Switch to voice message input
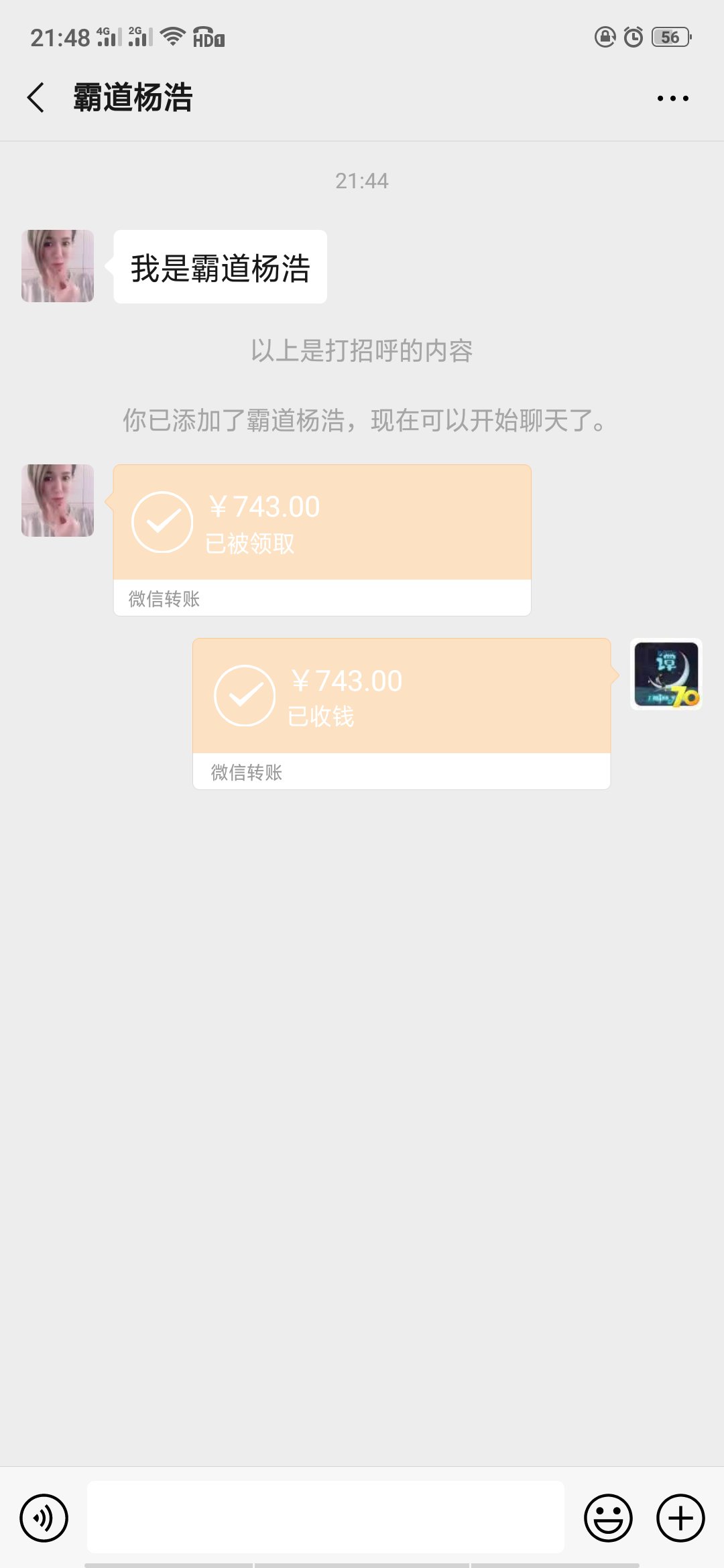This screenshot has height=1568, width=724. (x=44, y=1518)
